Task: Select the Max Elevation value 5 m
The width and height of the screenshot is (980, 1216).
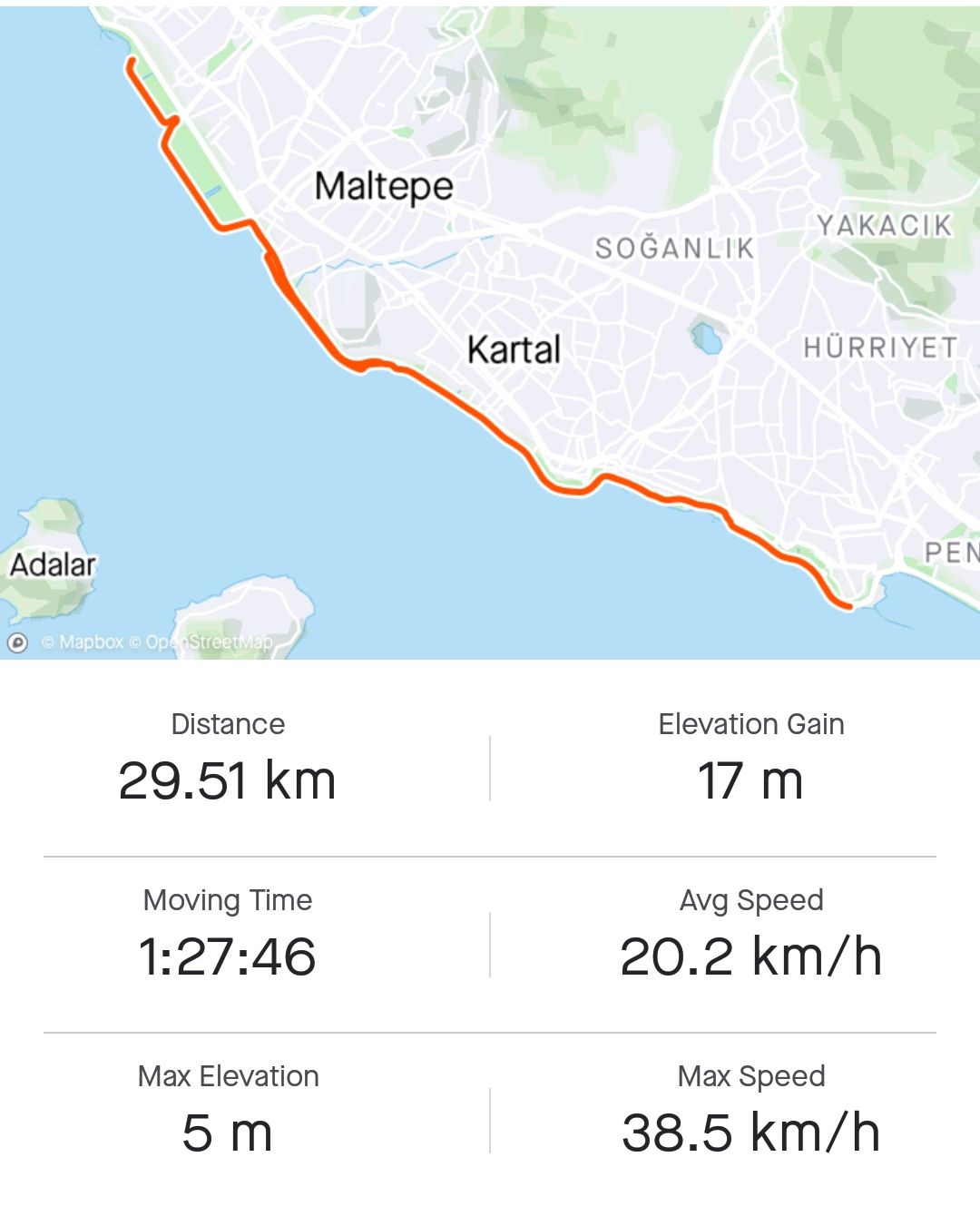Action: (227, 1131)
